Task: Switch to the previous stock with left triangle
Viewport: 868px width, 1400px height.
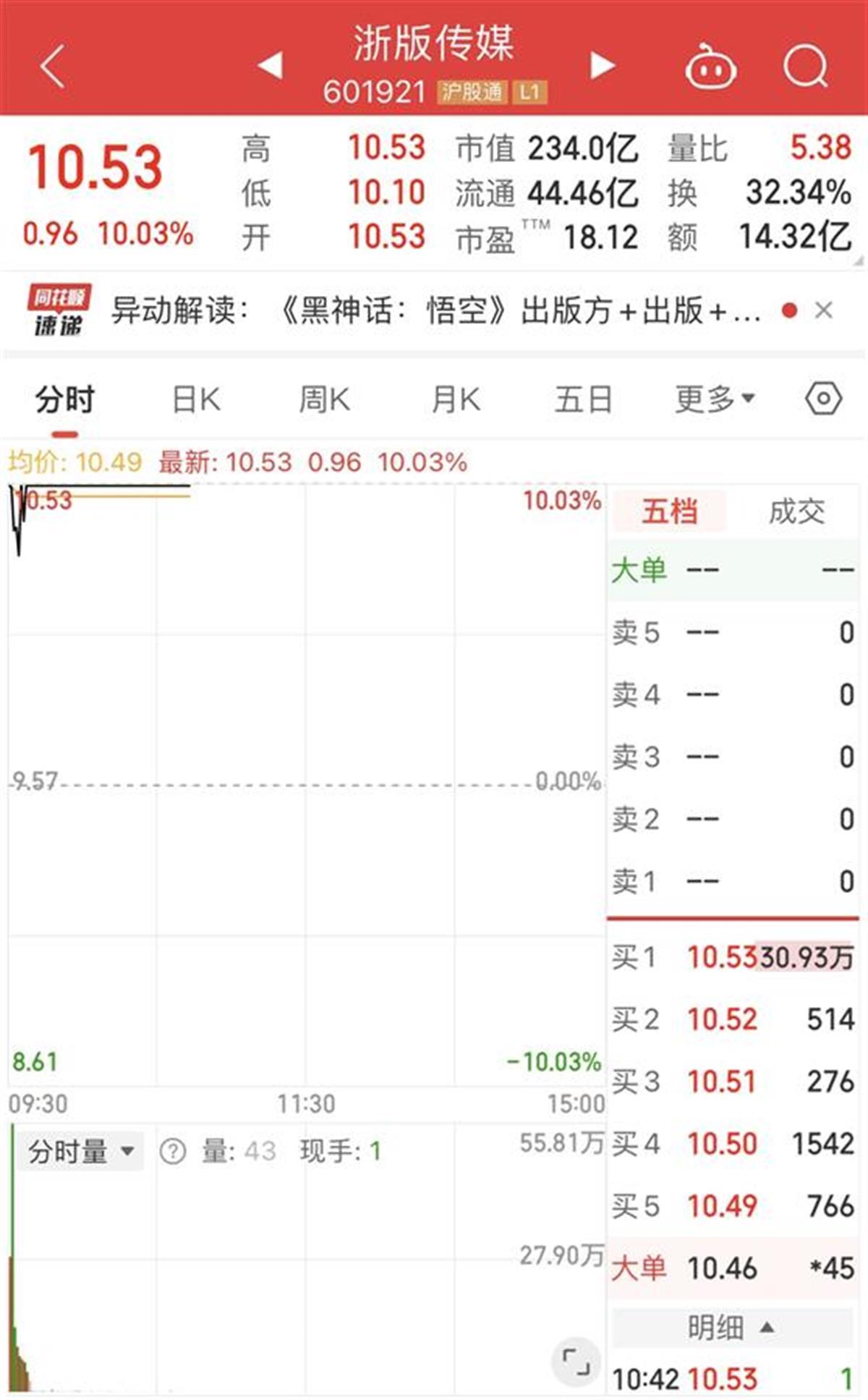Action: 271,65
